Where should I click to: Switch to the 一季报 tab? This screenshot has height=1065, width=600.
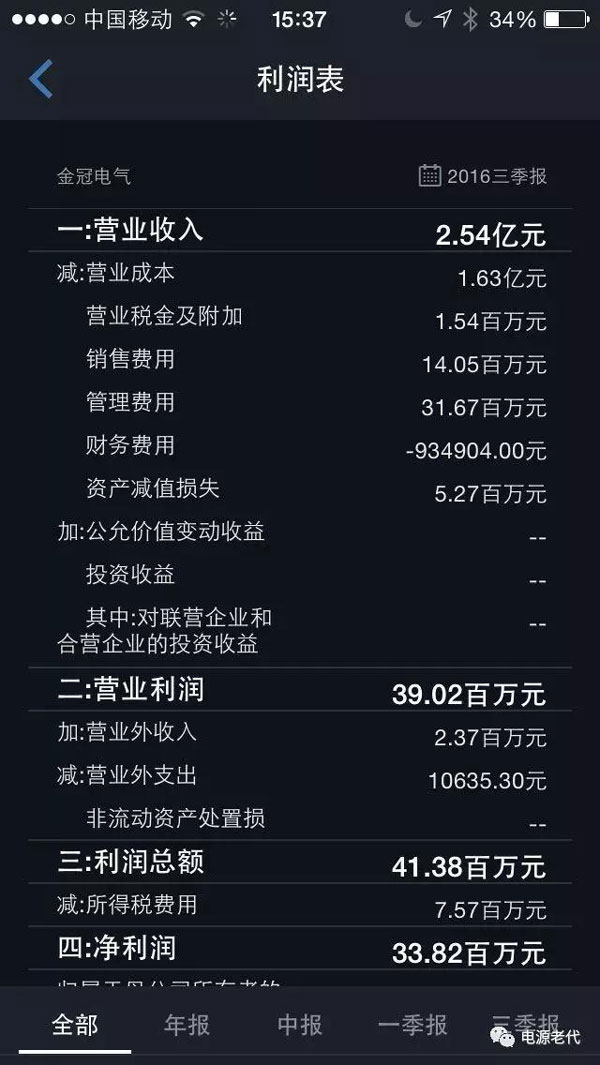(x=413, y=1025)
